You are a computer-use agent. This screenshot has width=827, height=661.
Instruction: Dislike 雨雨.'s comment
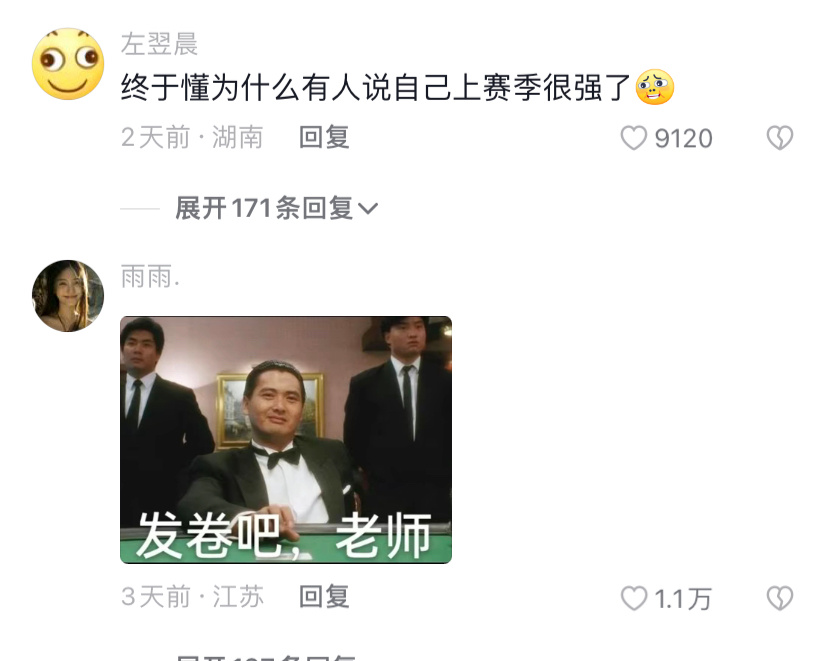779,598
